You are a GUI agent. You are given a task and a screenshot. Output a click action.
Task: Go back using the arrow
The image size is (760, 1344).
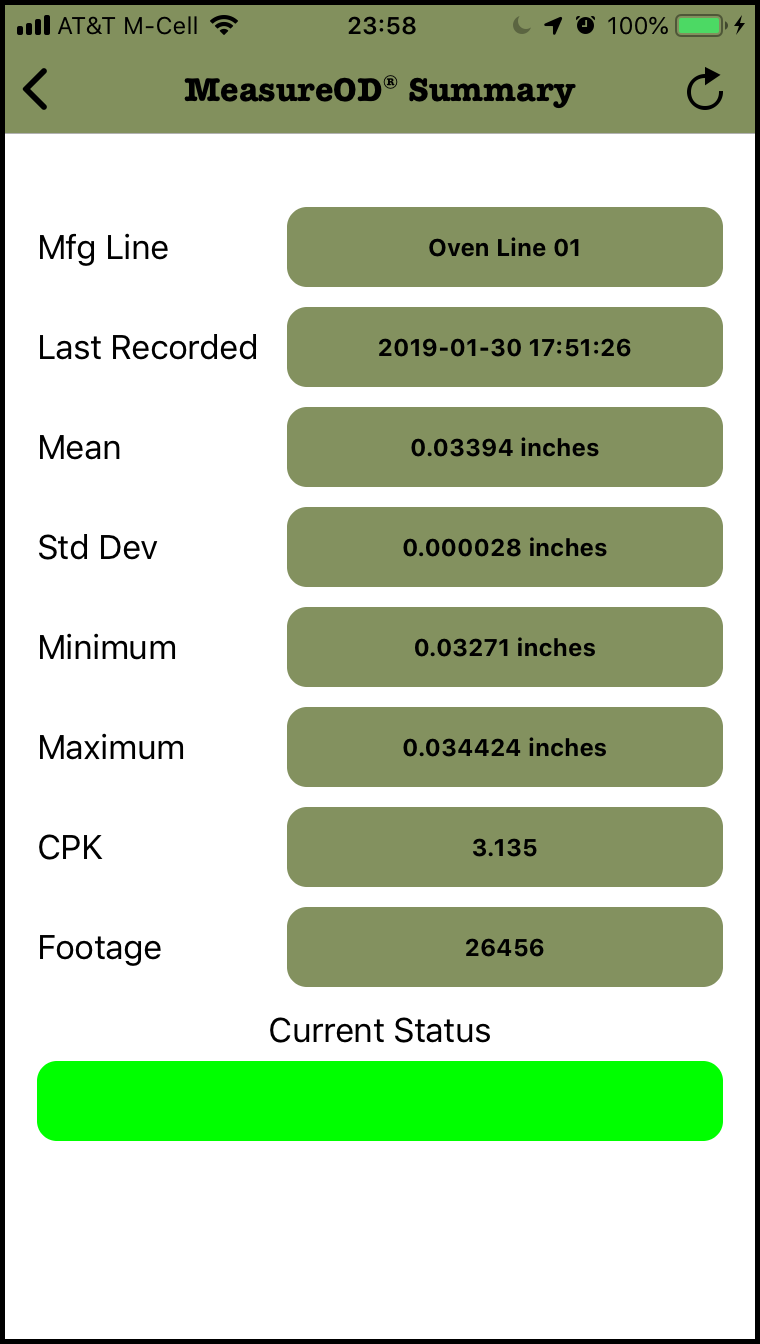coord(35,90)
